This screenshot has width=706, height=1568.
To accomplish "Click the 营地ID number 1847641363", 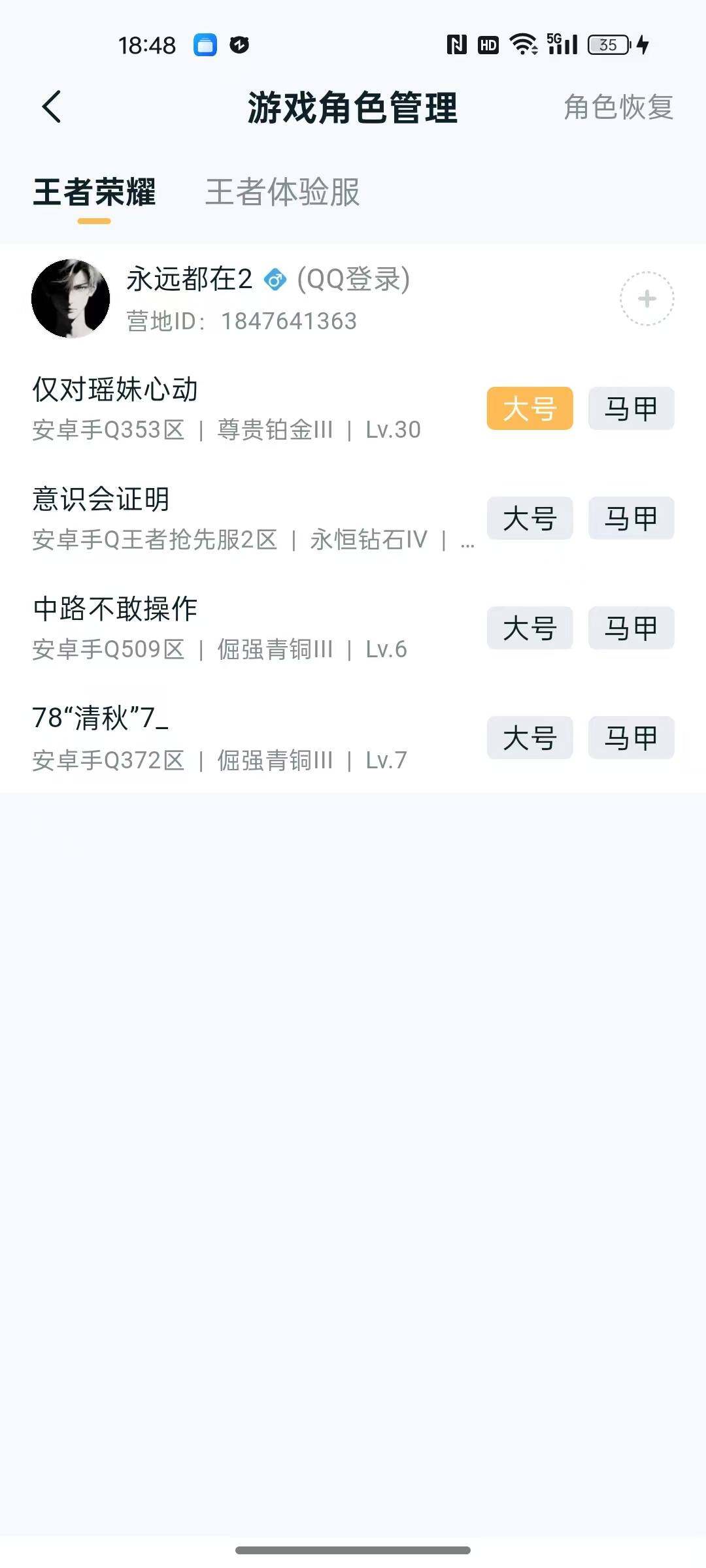I will coord(288,320).
